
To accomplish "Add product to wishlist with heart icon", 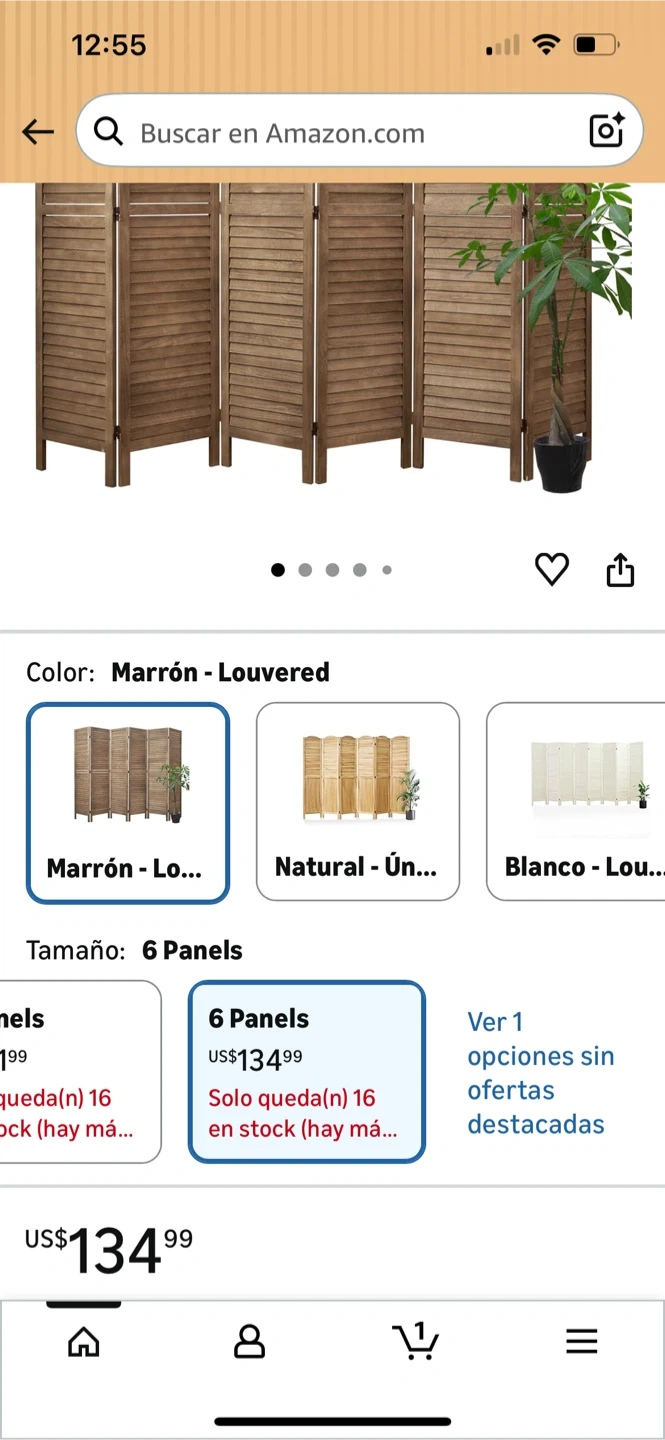I will point(551,569).
